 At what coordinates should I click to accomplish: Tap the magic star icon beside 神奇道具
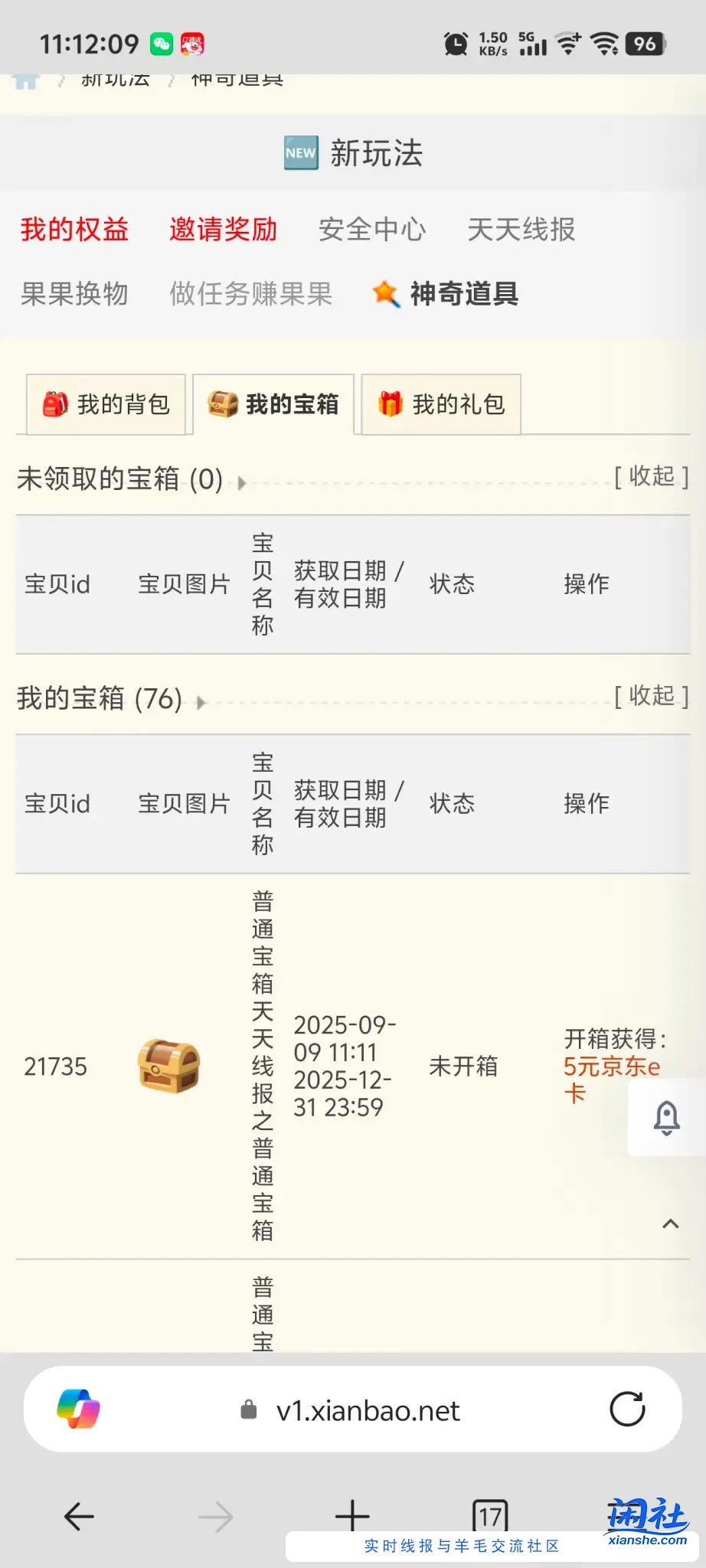click(384, 294)
